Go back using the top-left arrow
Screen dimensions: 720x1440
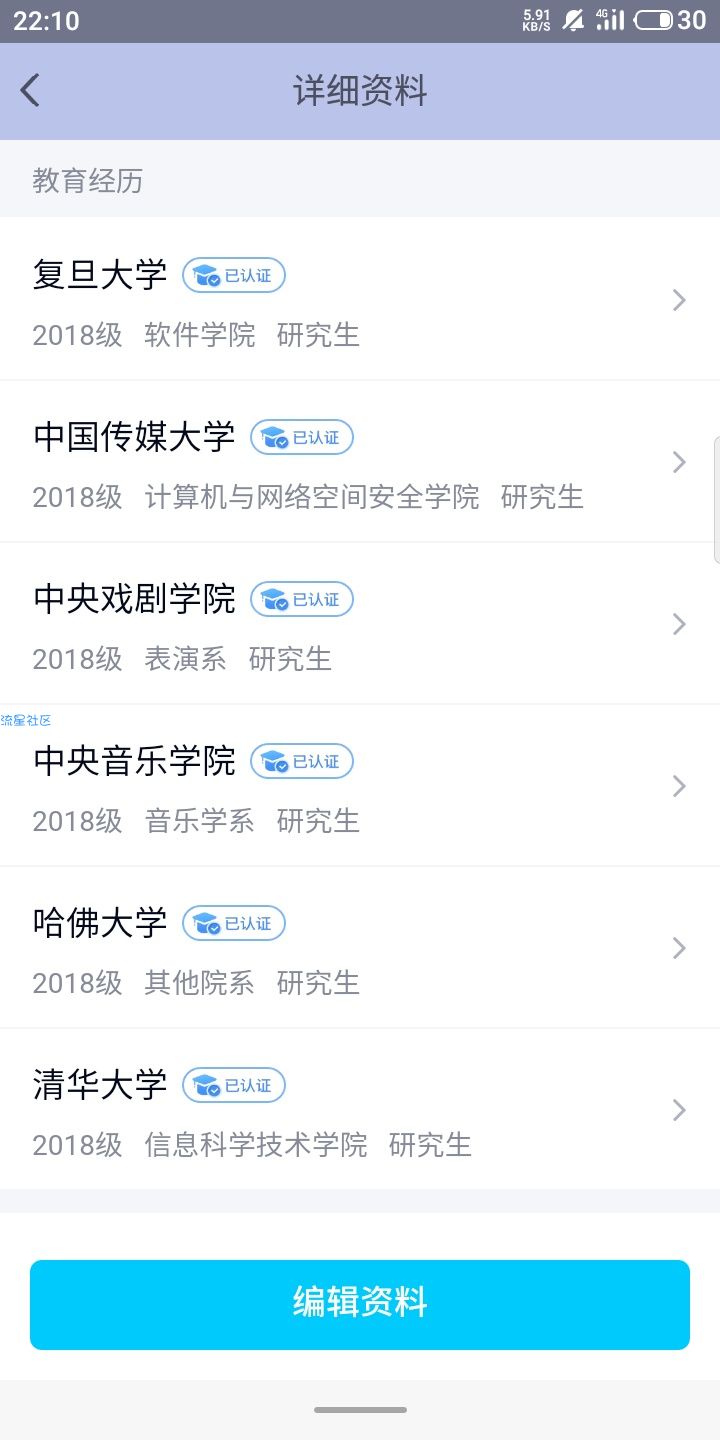click(30, 91)
